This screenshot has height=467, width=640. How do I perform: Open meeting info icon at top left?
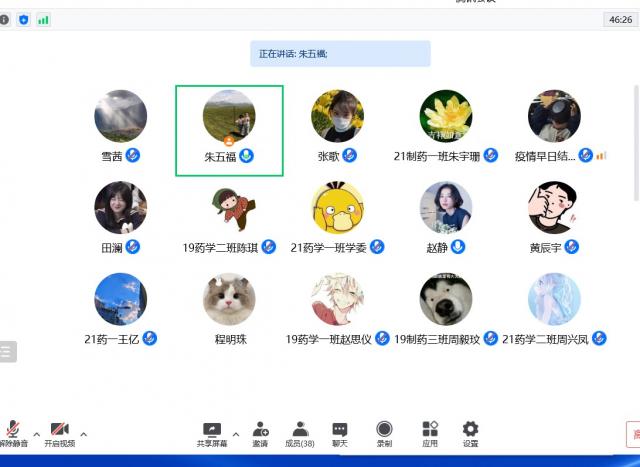coord(4,19)
